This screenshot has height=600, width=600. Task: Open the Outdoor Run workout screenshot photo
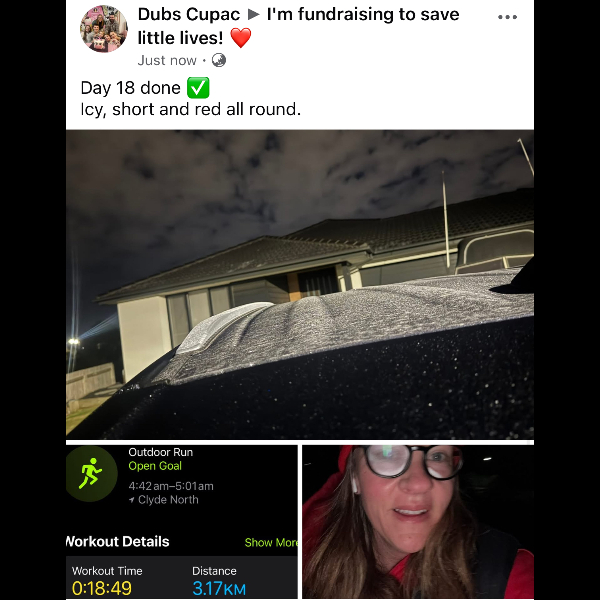[x=182, y=522]
